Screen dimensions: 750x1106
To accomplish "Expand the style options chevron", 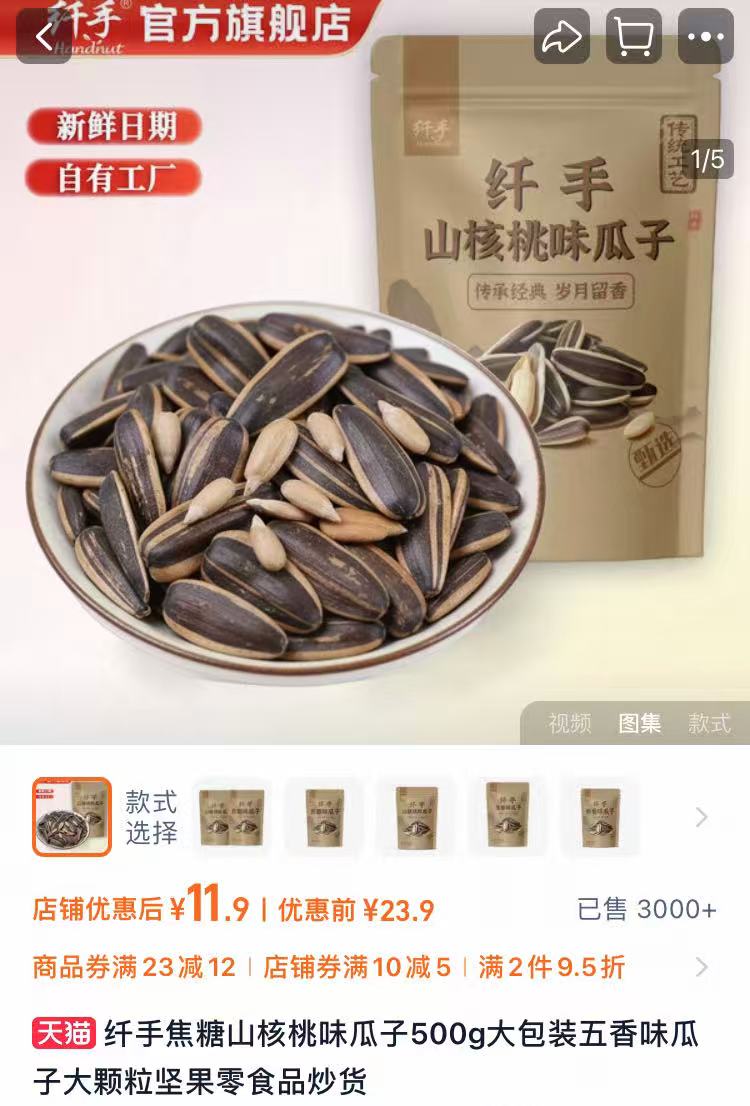I will click(x=701, y=817).
